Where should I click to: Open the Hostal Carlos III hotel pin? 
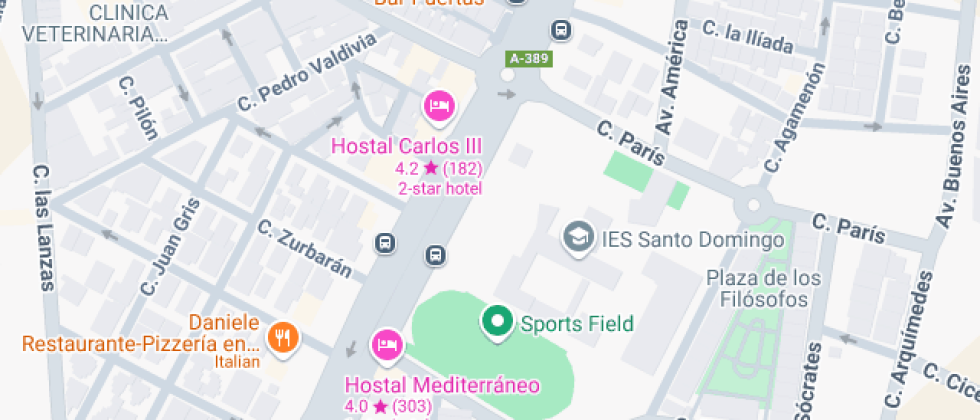pos(439,105)
